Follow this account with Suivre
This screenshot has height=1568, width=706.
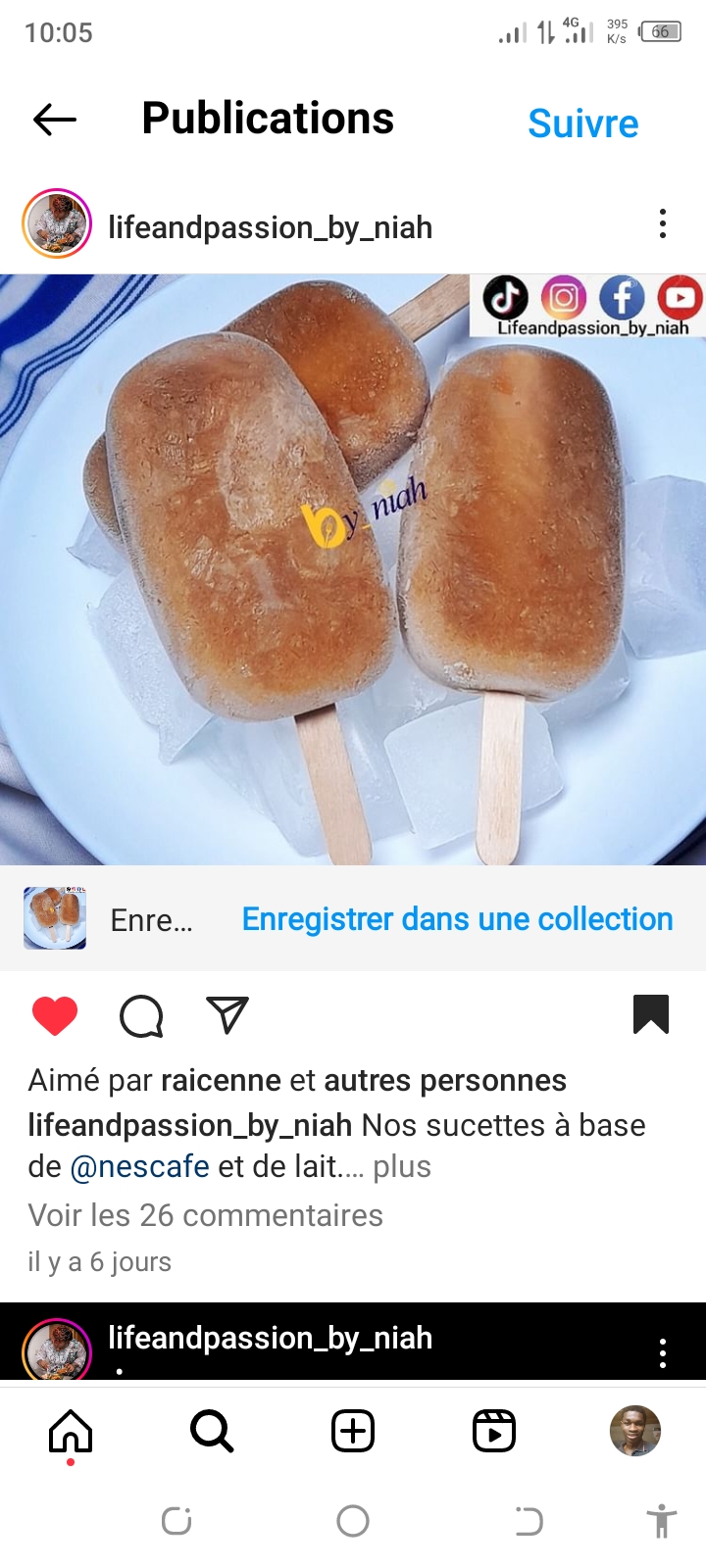[582, 123]
